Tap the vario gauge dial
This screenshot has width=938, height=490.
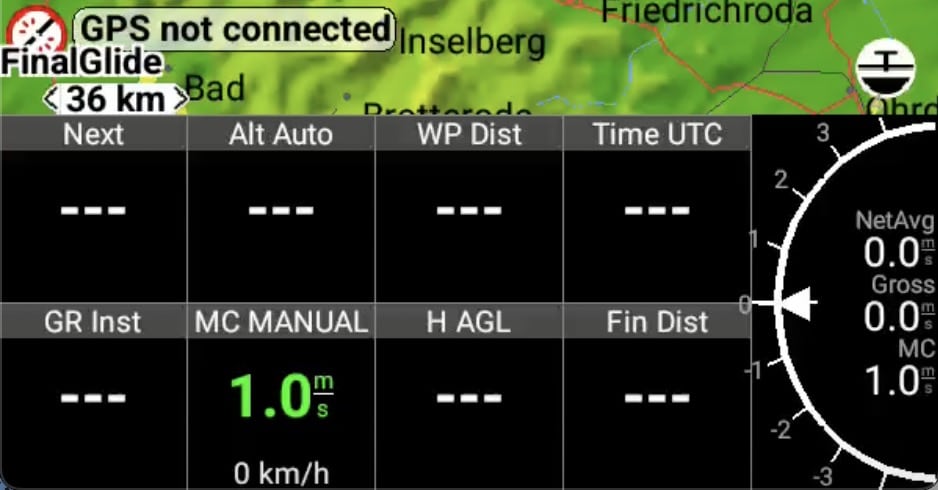[x=846, y=302]
